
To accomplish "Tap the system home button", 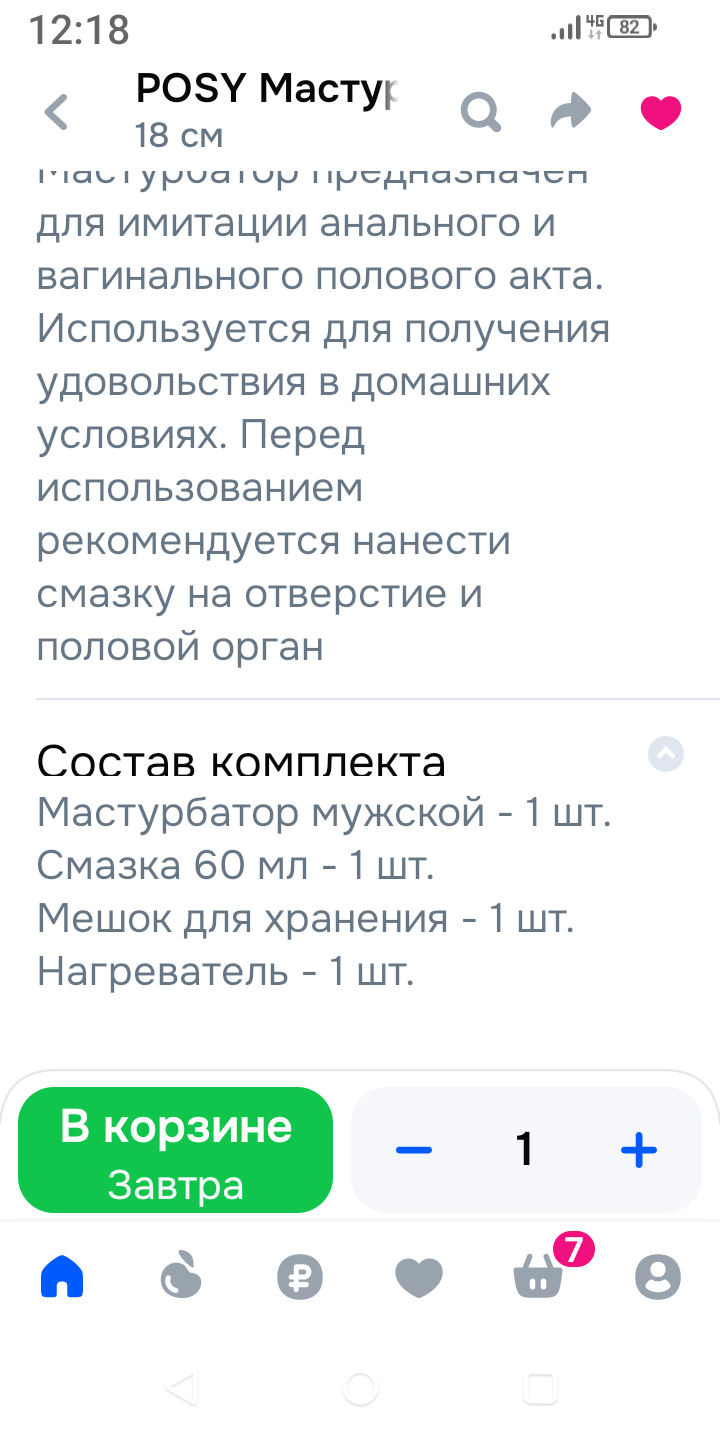I will (x=360, y=1388).
